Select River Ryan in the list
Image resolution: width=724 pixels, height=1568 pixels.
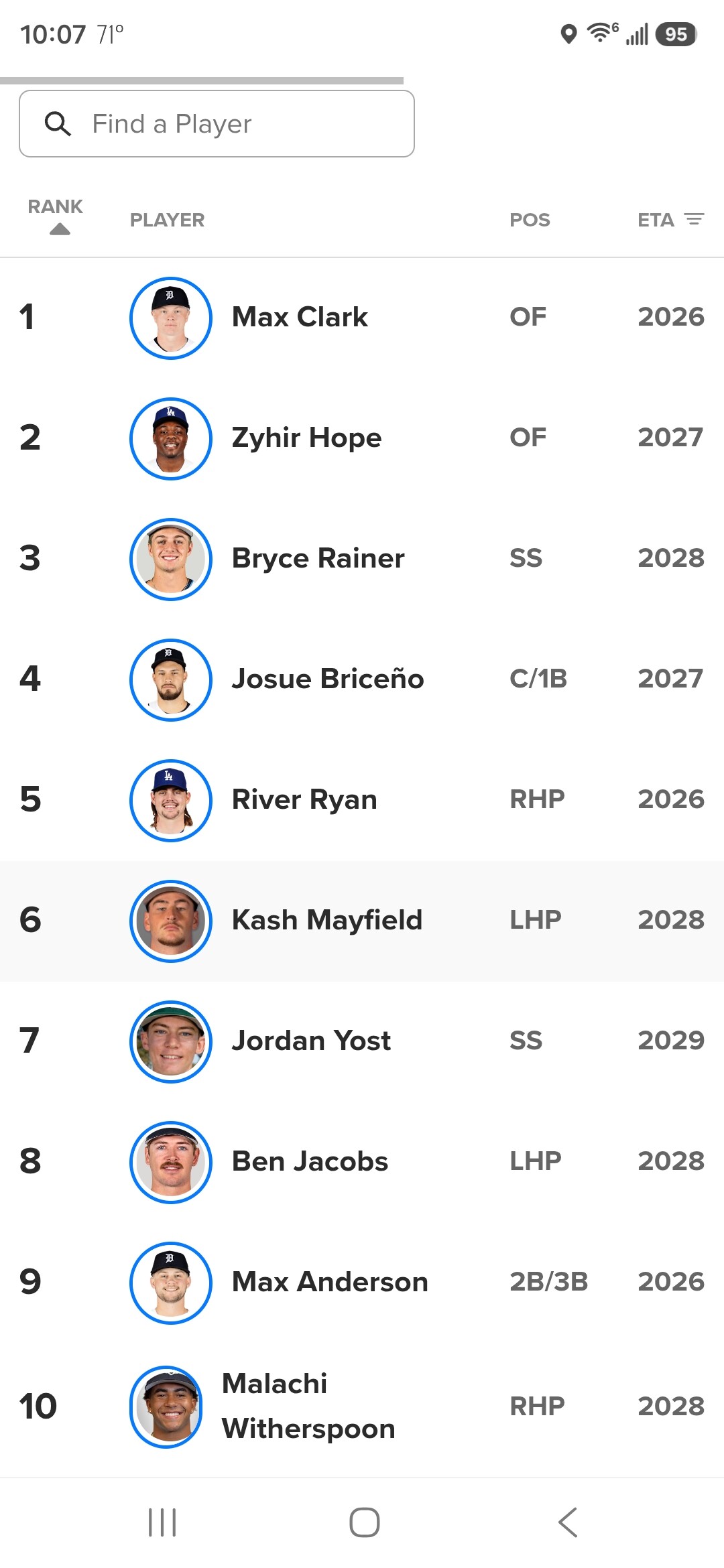point(362,800)
